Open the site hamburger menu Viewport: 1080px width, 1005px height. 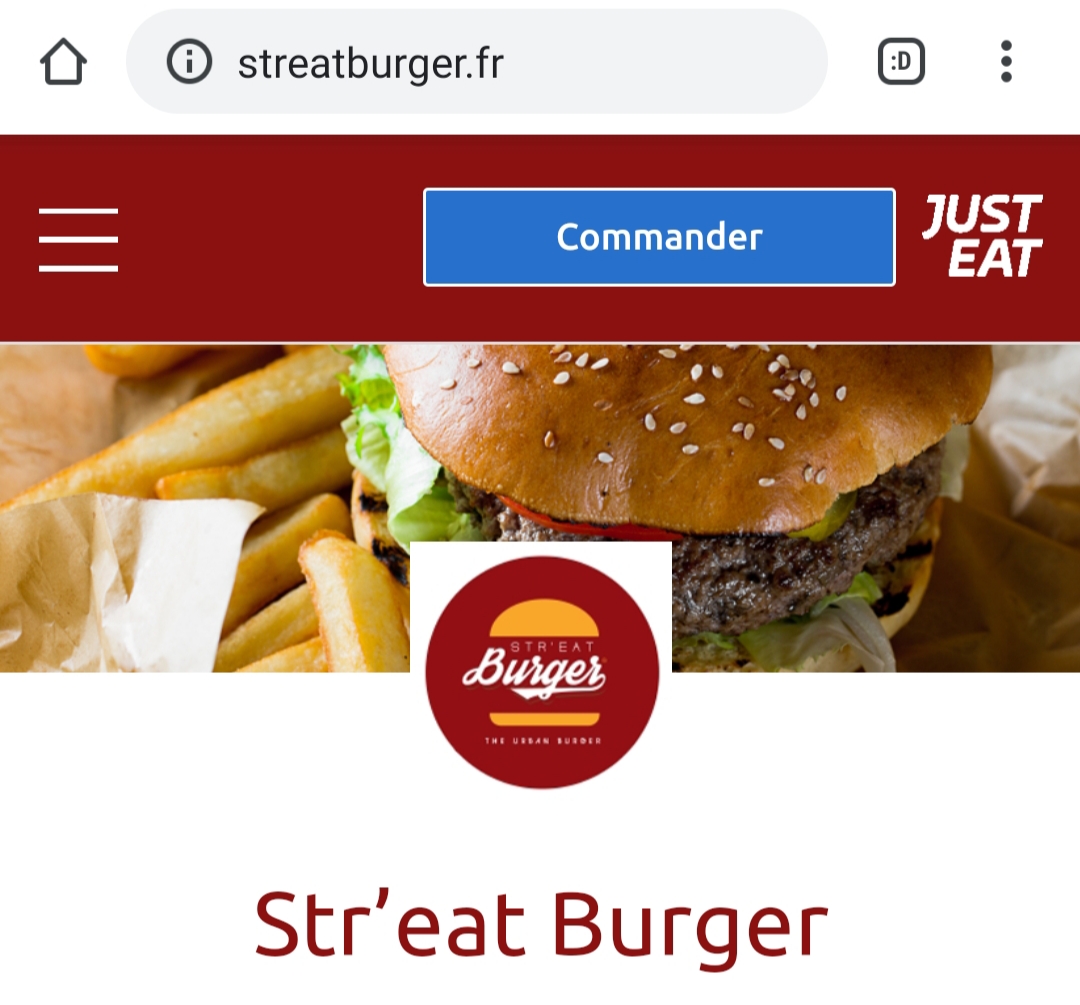(x=79, y=239)
